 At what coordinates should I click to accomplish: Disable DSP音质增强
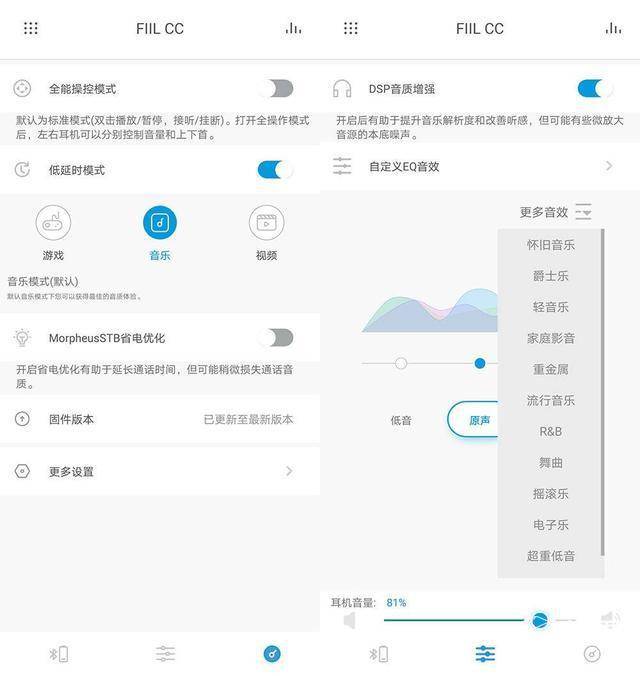coord(595,89)
